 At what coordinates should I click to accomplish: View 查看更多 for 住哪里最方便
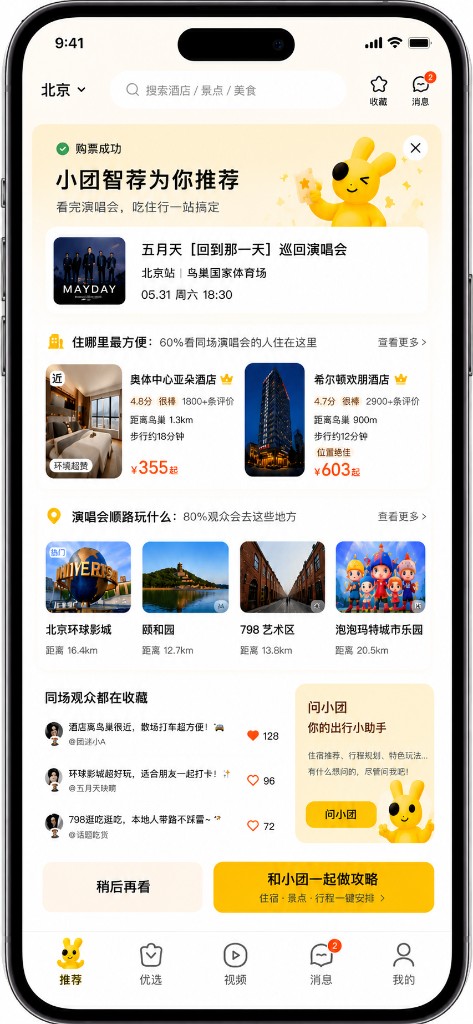click(x=402, y=342)
